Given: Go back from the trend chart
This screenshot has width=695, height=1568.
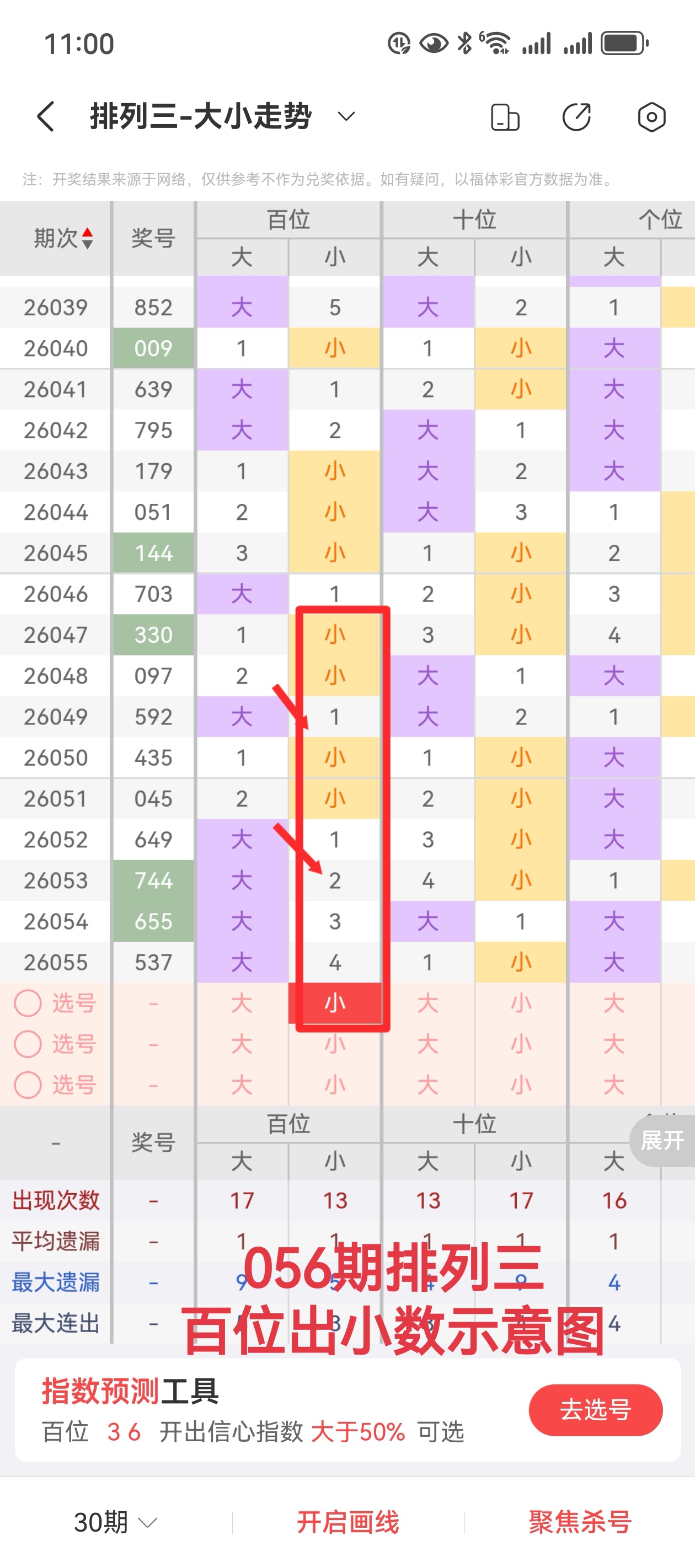Looking at the screenshot, I should (x=46, y=116).
